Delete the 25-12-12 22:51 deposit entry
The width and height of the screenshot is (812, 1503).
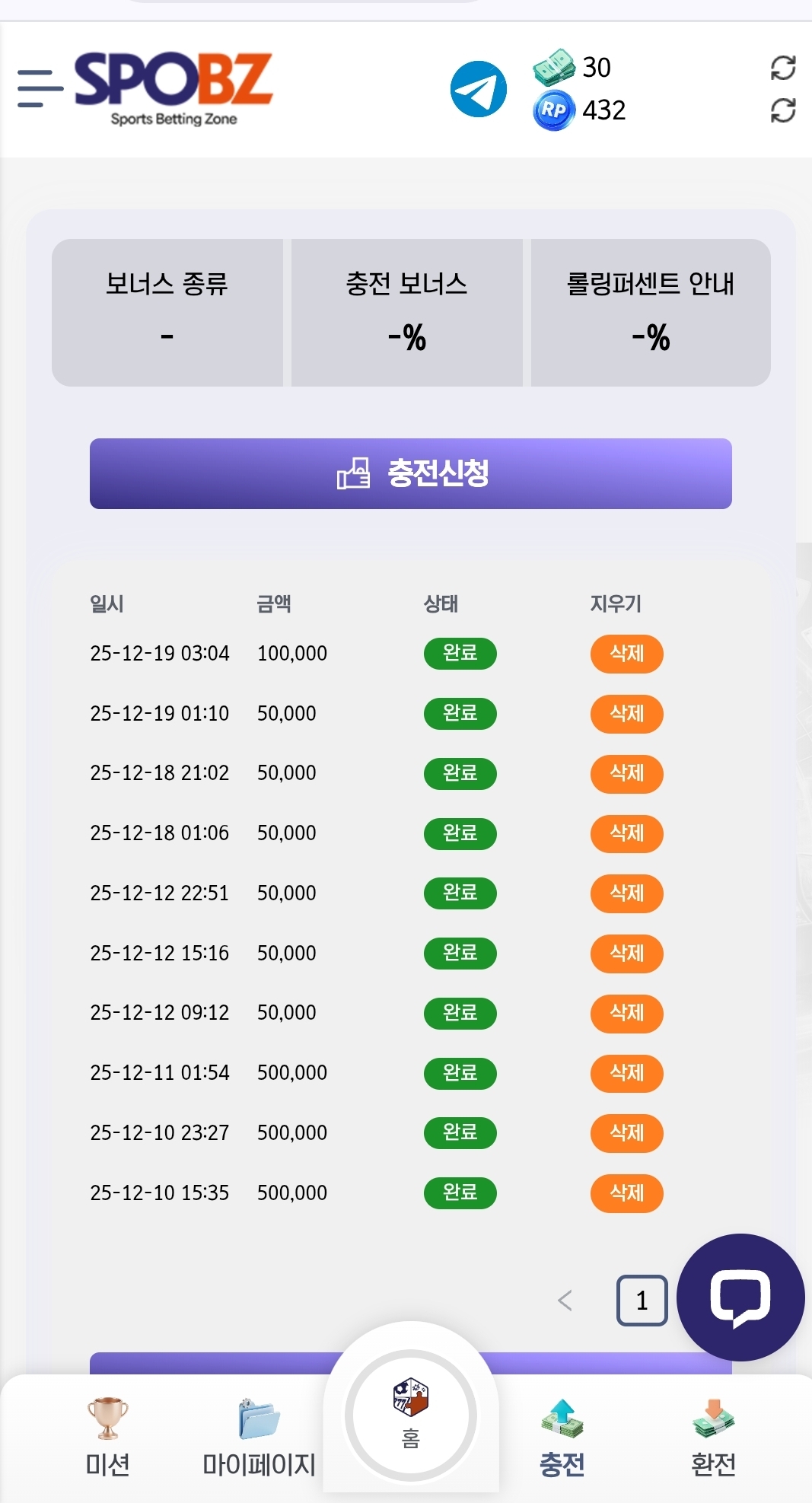[626, 893]
